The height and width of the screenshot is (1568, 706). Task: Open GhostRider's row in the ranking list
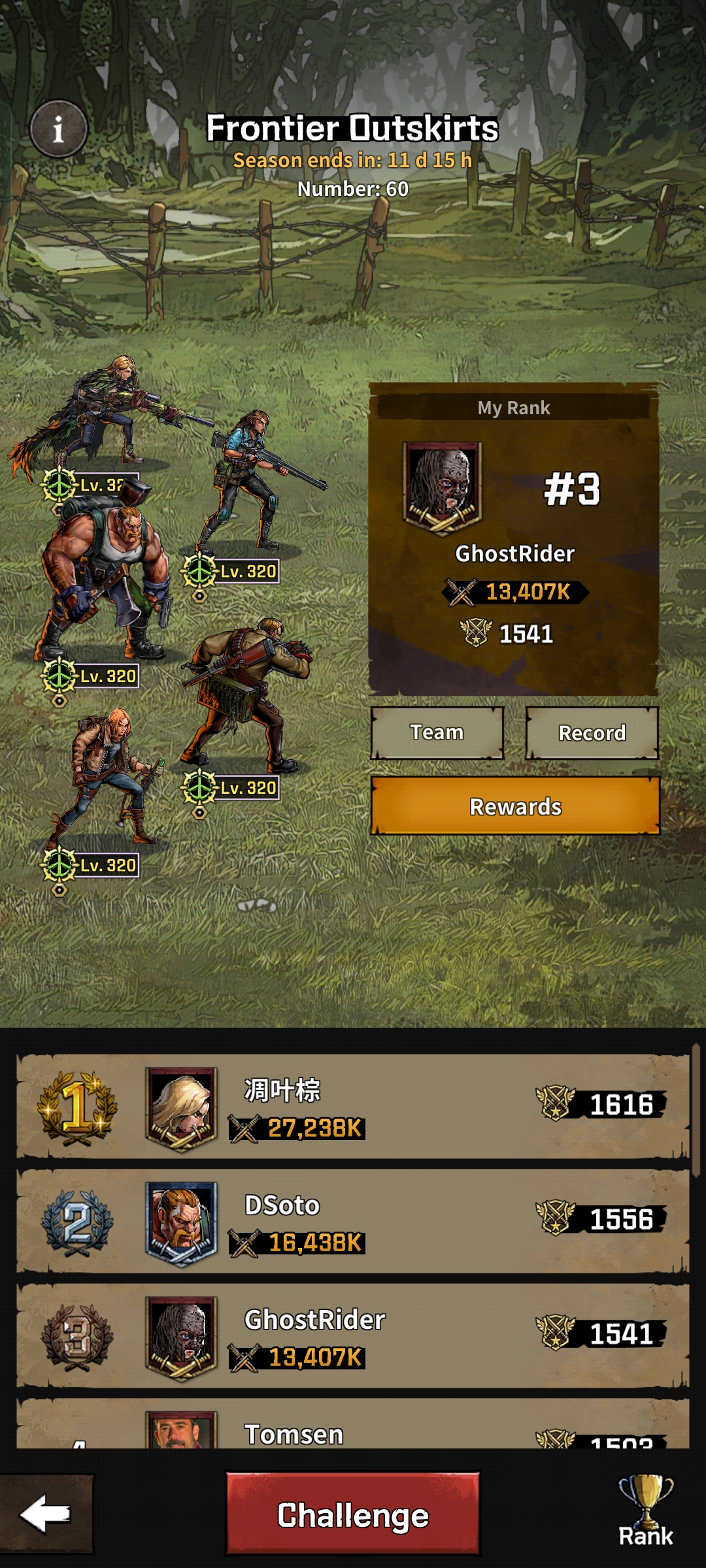353,1335
